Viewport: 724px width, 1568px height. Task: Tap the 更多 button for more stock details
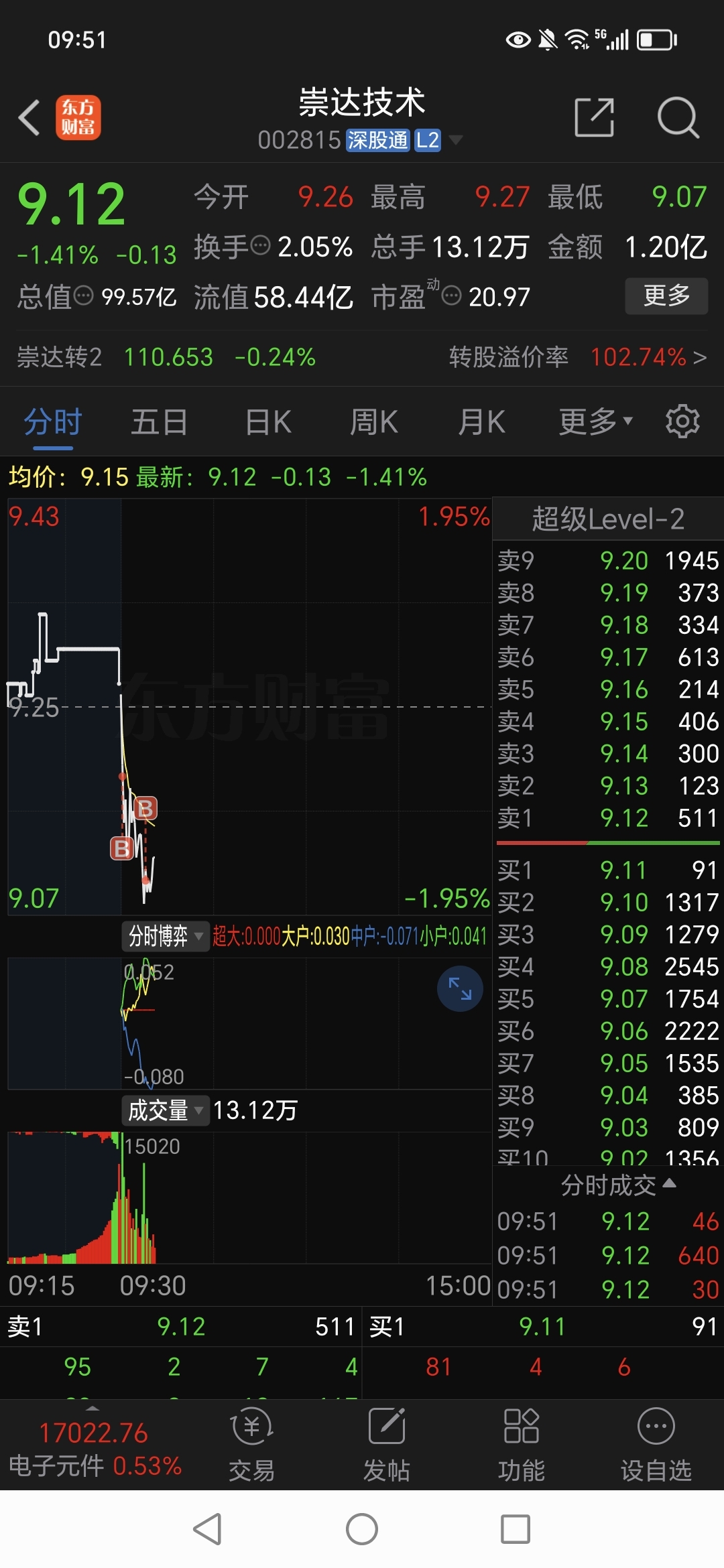coord(667,295)
